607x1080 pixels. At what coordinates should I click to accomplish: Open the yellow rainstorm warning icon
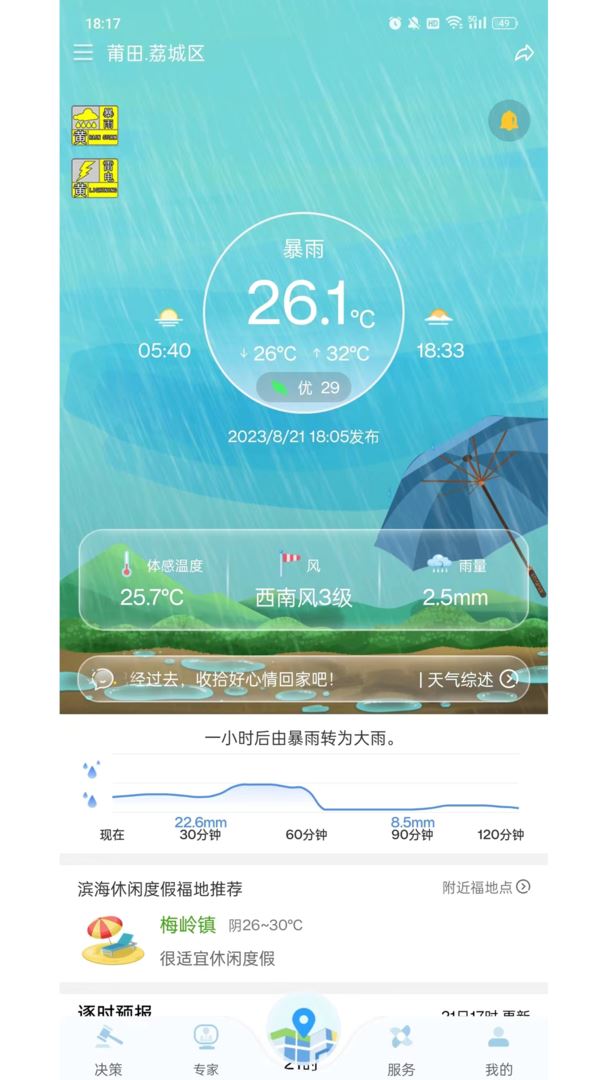(95, 125)
